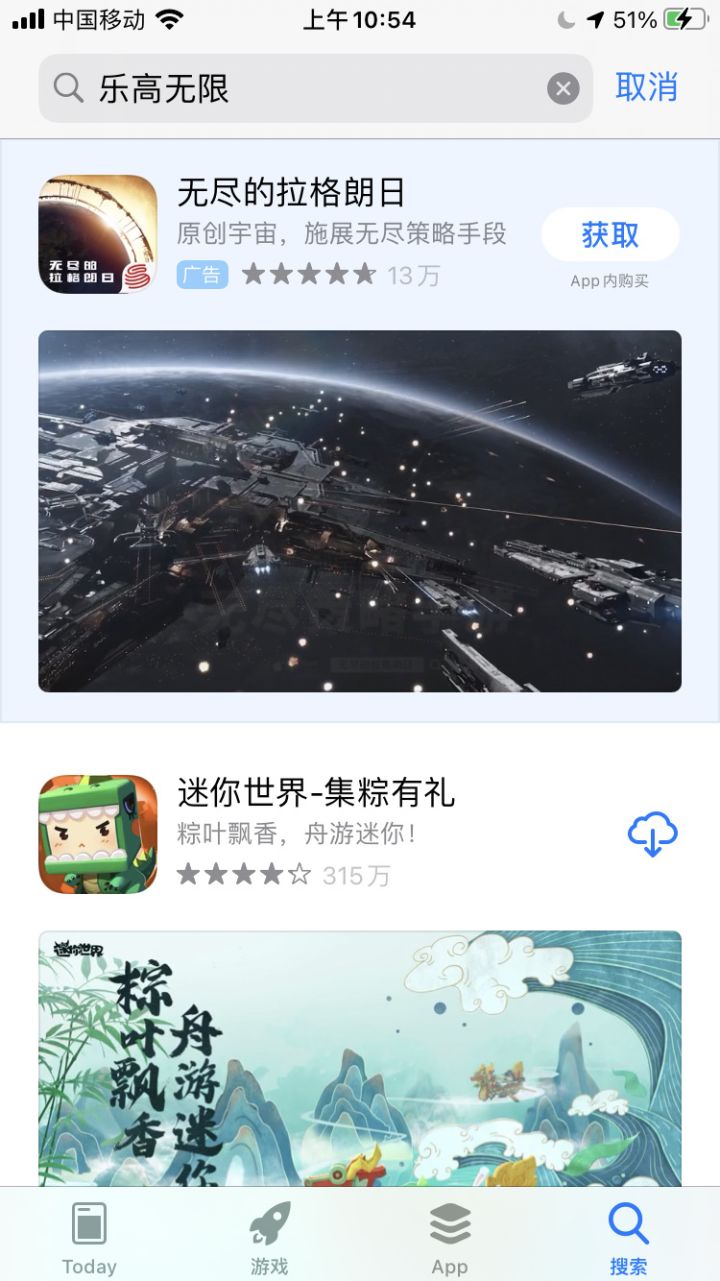720x1281 pixels.
Task: Tap the App stack icon in the tab bar
Action: (449, 1220)
